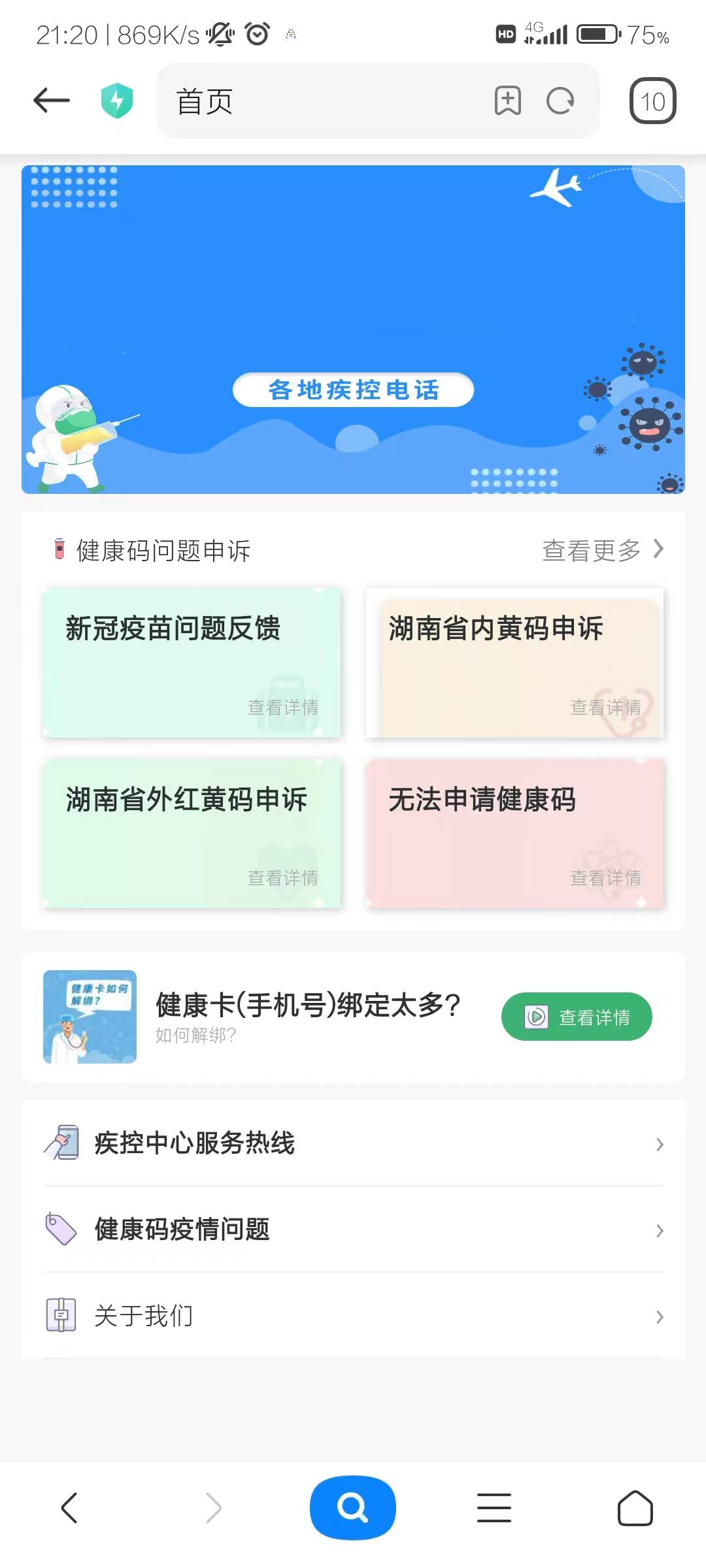Image resolution: width=706 pixels, height=1568 pixels.
Task: Open the 关于我们 row
Action: (x=353, y=1316)
